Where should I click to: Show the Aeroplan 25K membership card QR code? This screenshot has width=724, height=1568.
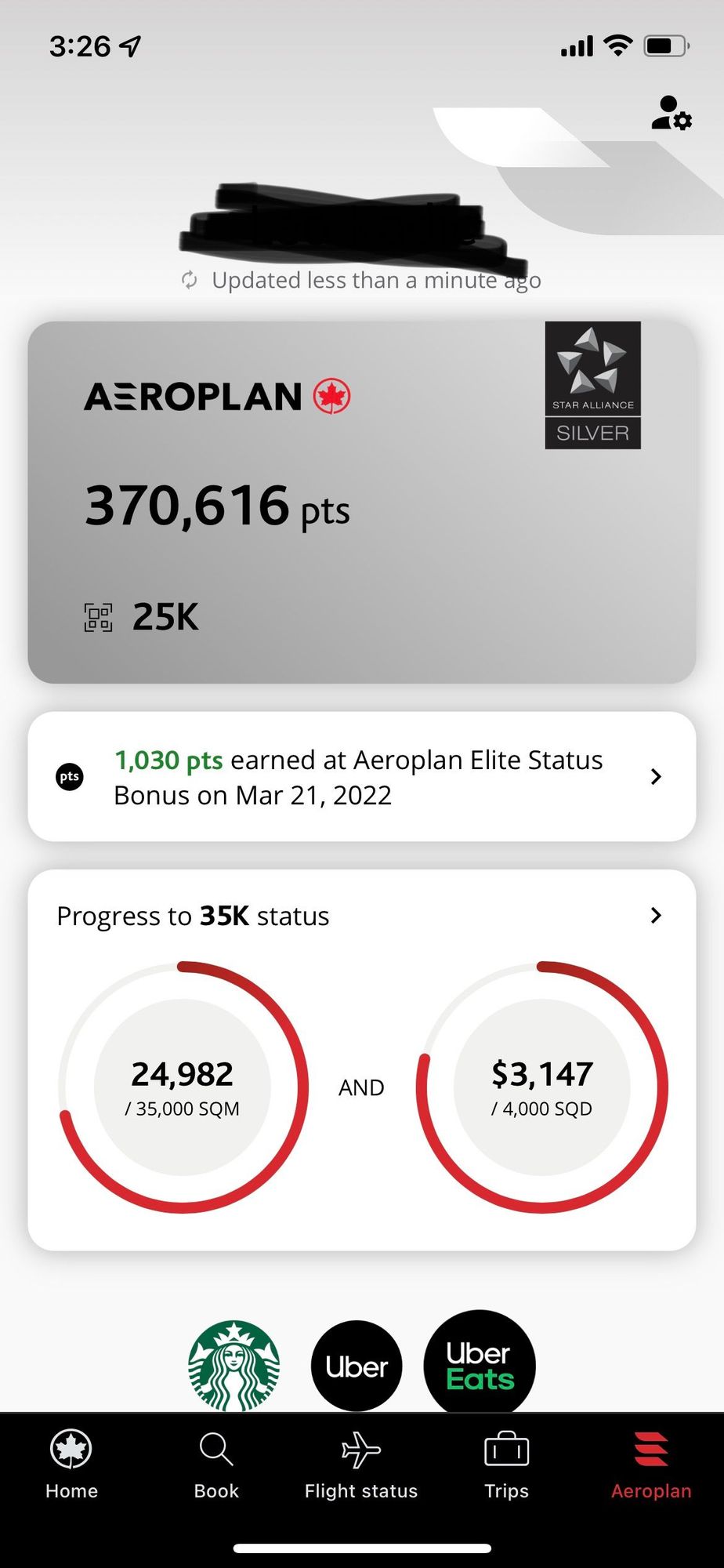[99, 618]
